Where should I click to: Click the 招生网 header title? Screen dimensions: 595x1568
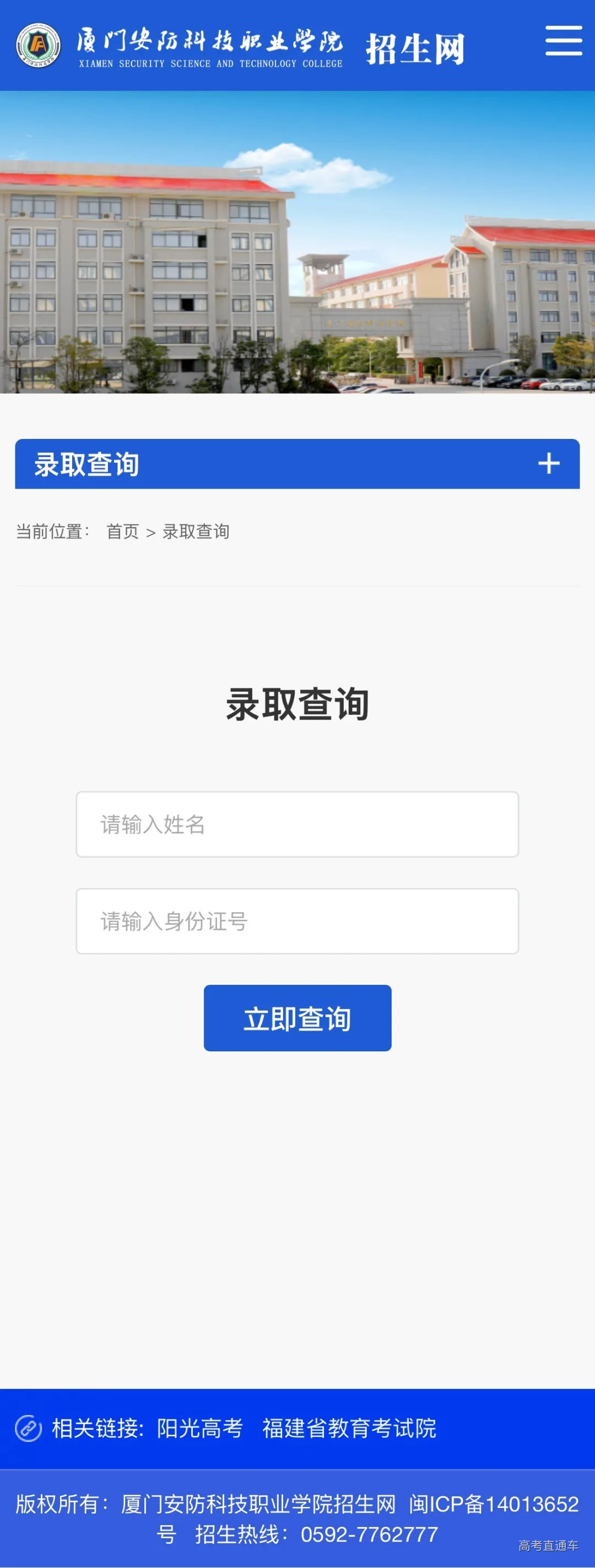(x=416, y=48)
